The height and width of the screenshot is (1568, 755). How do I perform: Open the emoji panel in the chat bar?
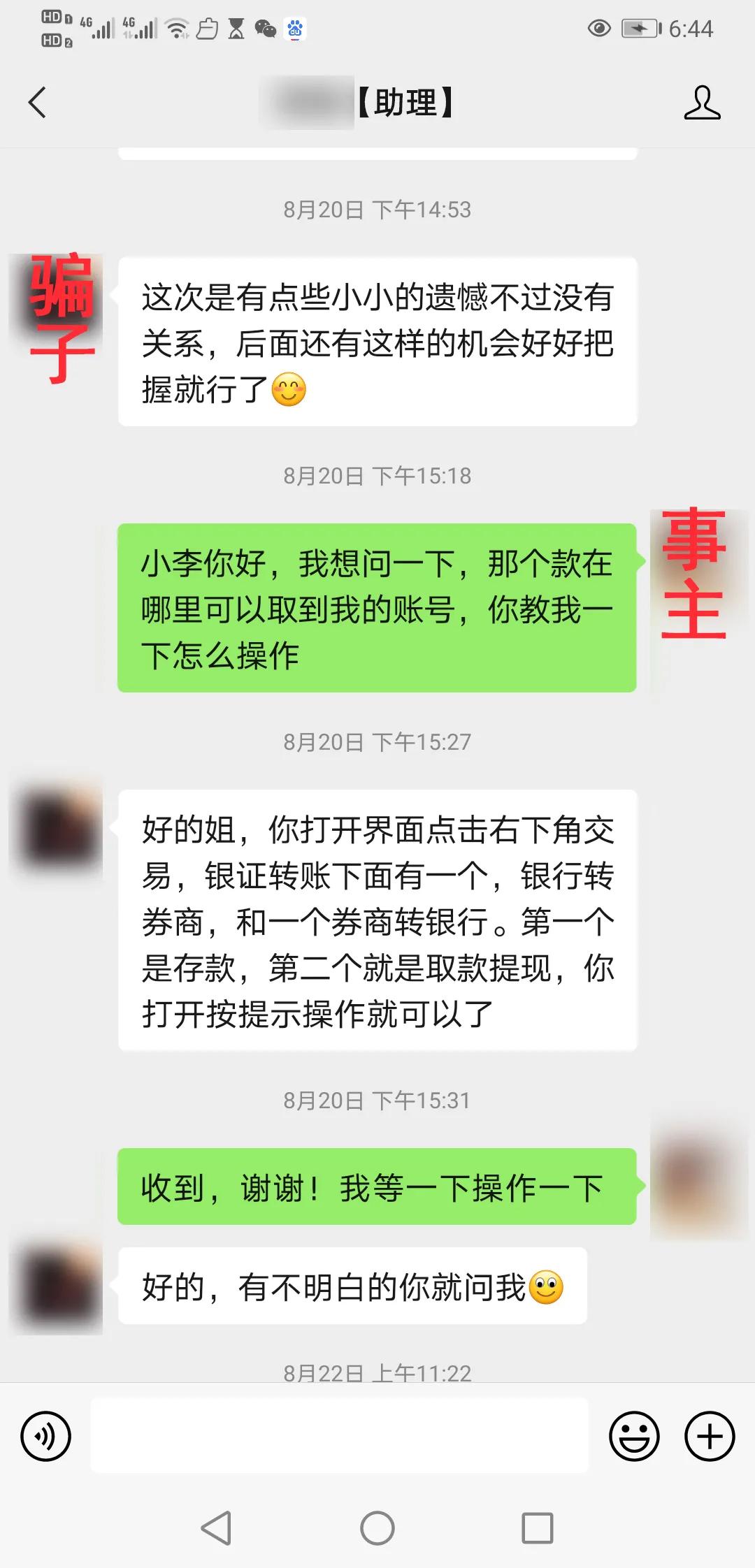pos(635,1434)
